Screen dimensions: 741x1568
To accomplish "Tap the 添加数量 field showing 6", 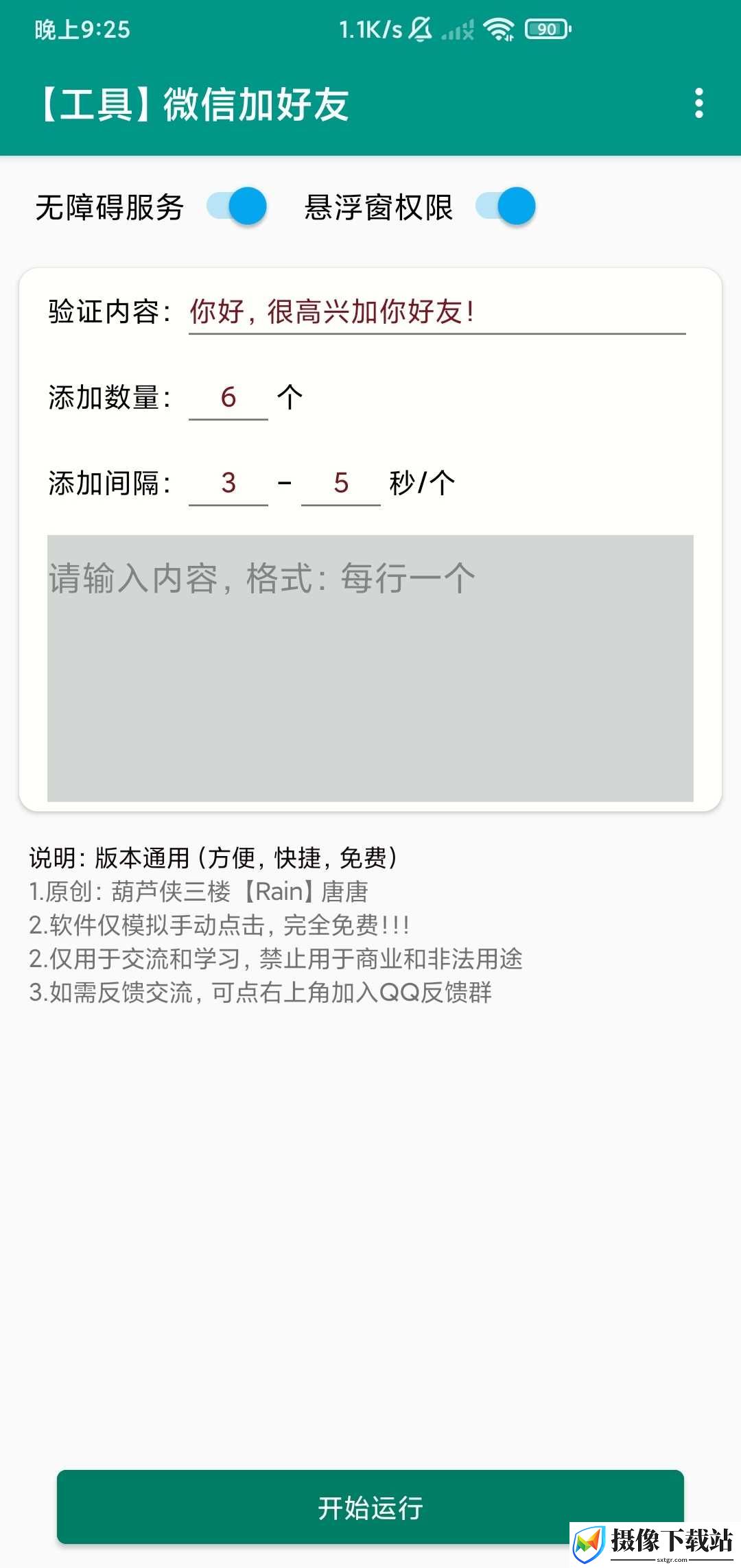I will pos(228,398).
